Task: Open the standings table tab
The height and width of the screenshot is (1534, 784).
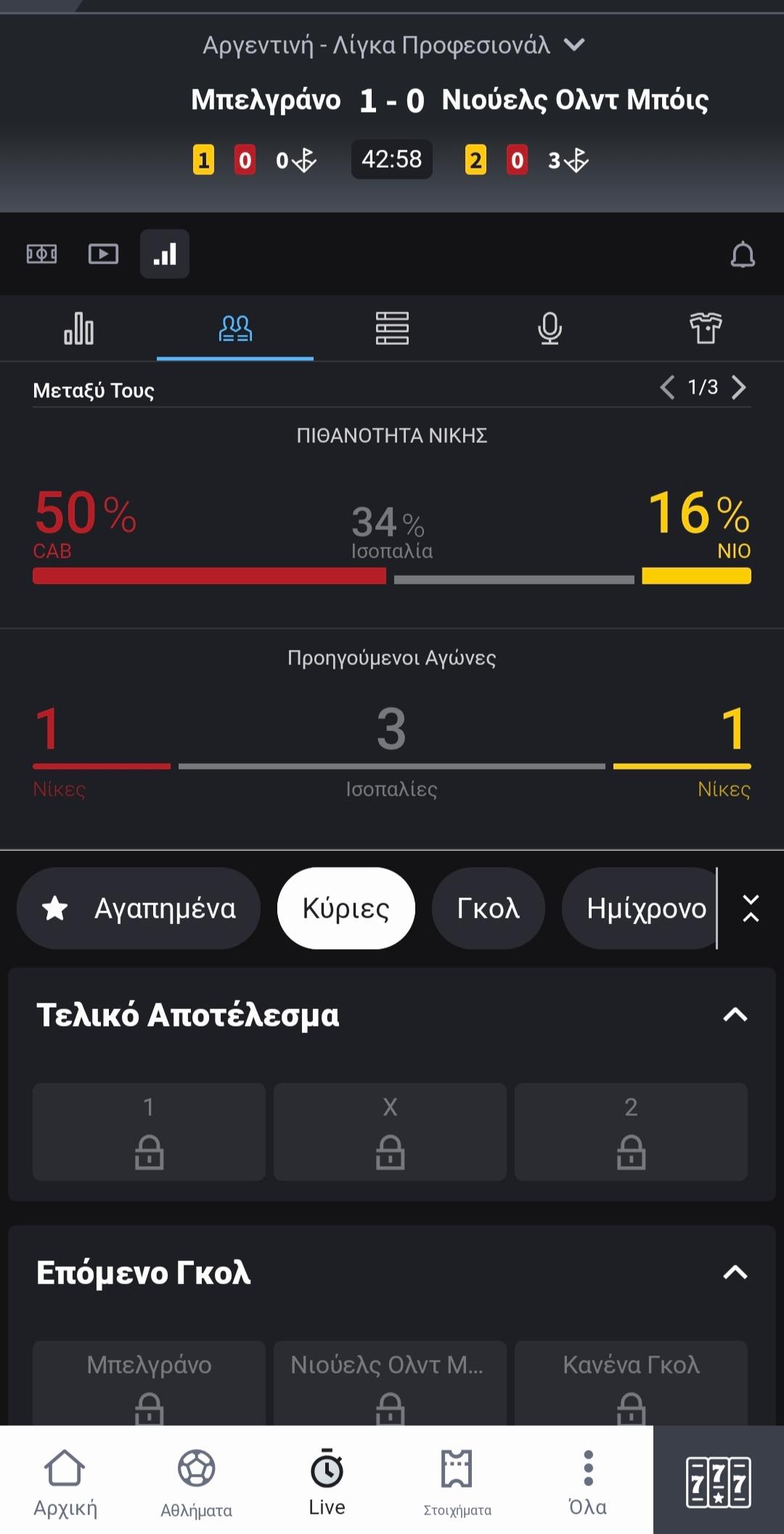Action: [392, 328]
